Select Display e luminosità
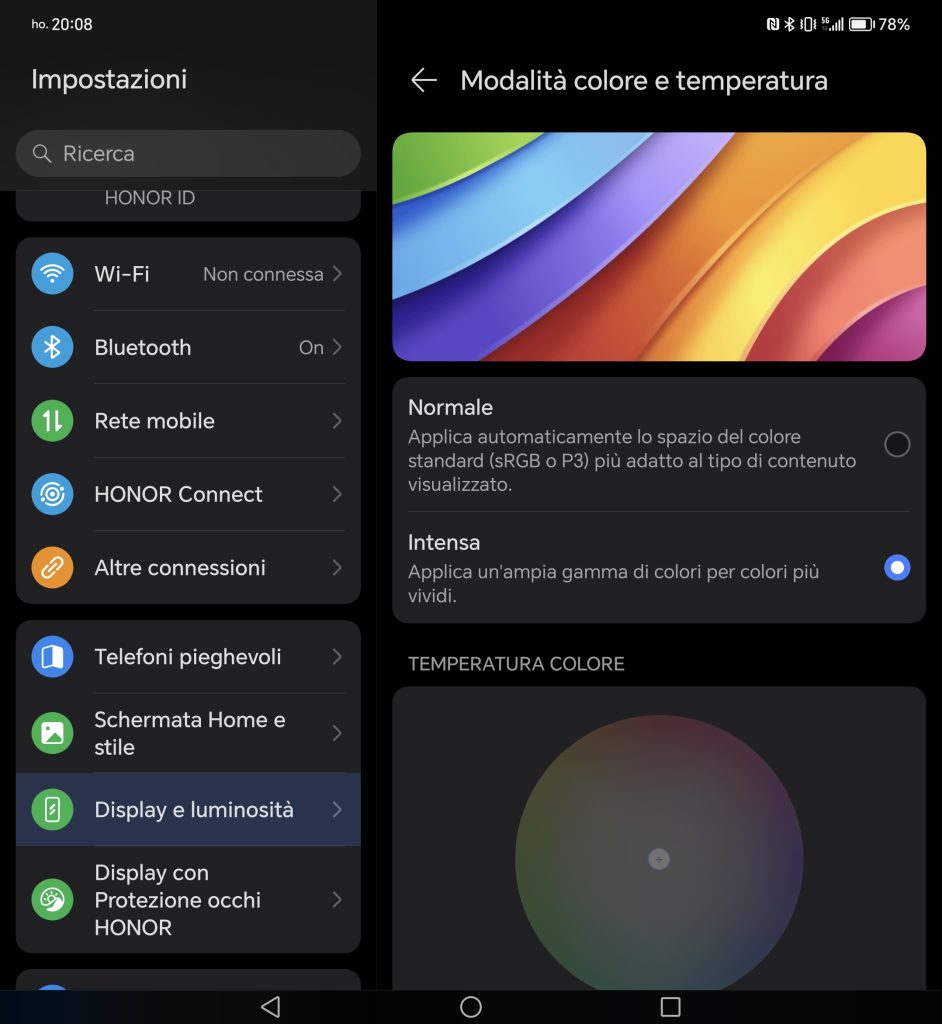The height and width of the screenshot is (1024, 942). click(188, 810)
